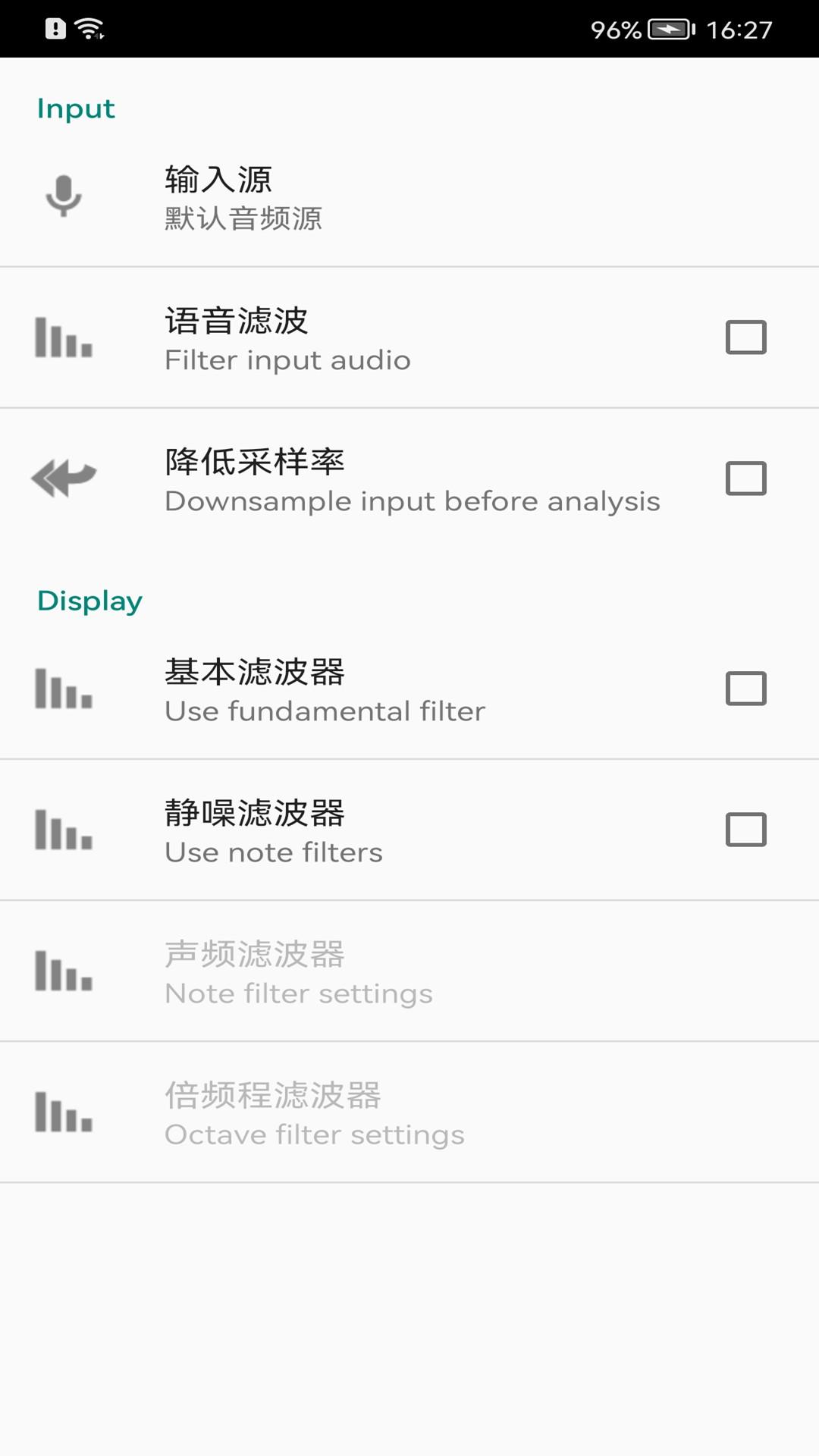Viewport: 819px width, 1456px height.
Task: Click the grayed bar-chart icon for 声频滤波器
Action: pyautogui.click(x=63, y=971)
